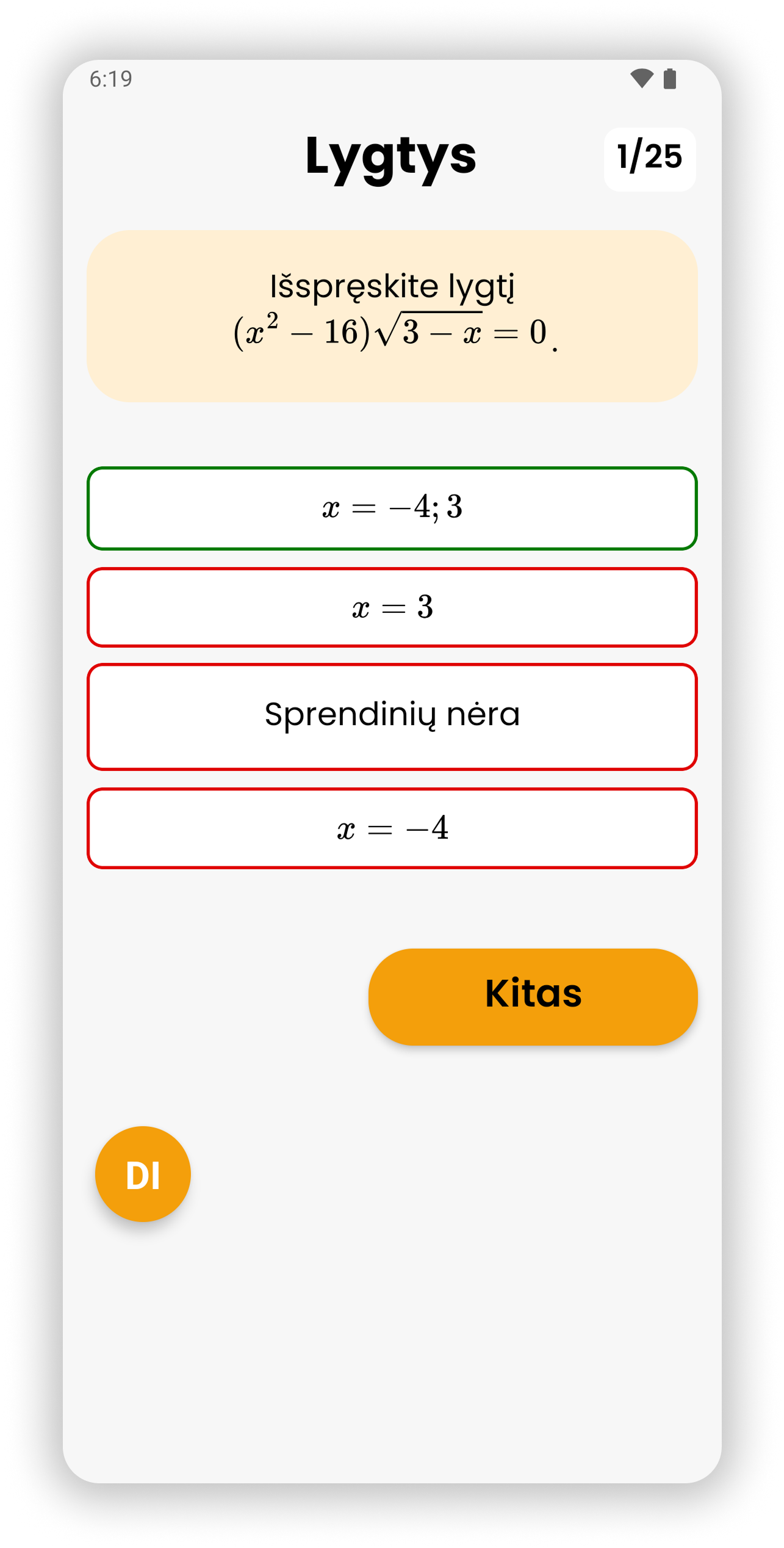This screenshot has width=784, height=1548.
Task: Open the DI floating button
Action: coord(143,1174)
